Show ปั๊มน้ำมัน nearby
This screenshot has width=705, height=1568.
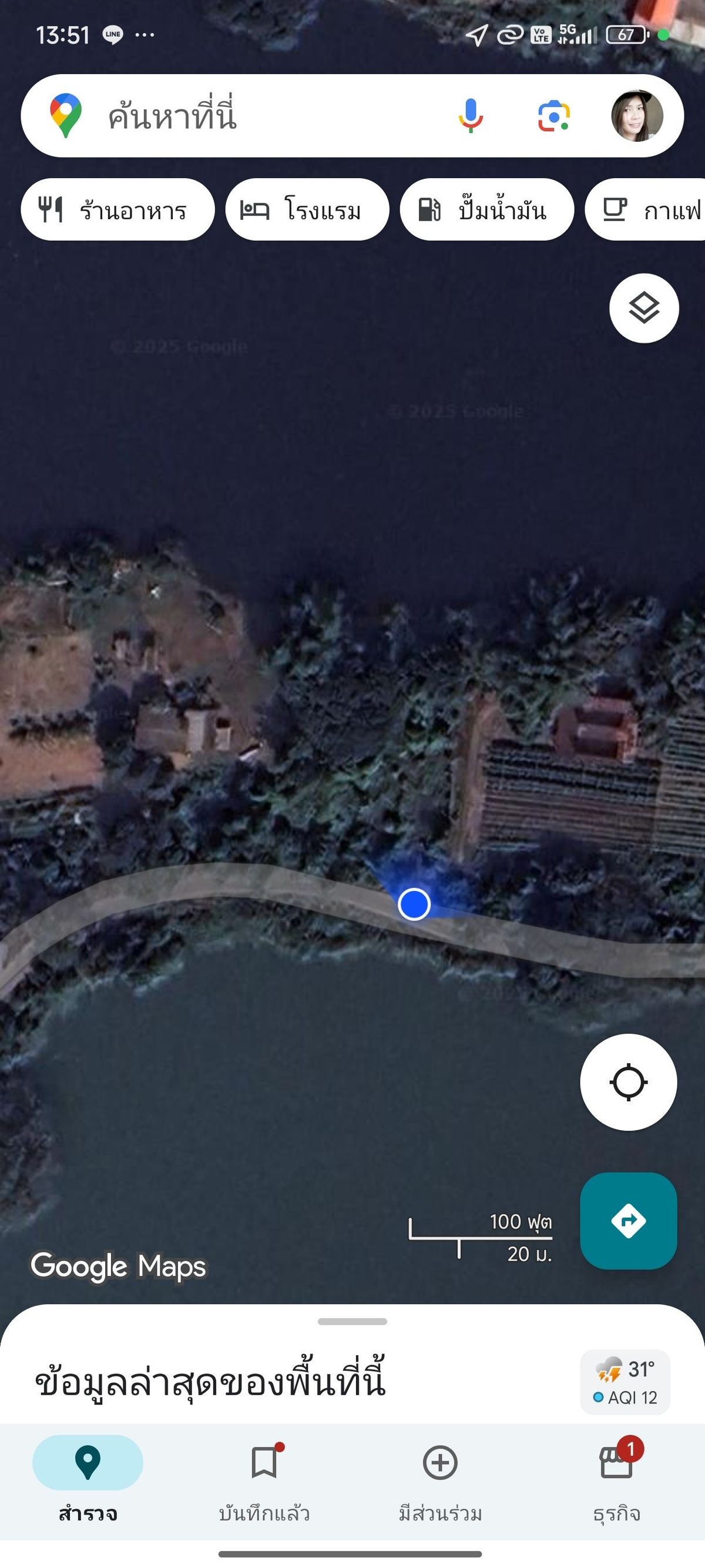pos(486,210)
